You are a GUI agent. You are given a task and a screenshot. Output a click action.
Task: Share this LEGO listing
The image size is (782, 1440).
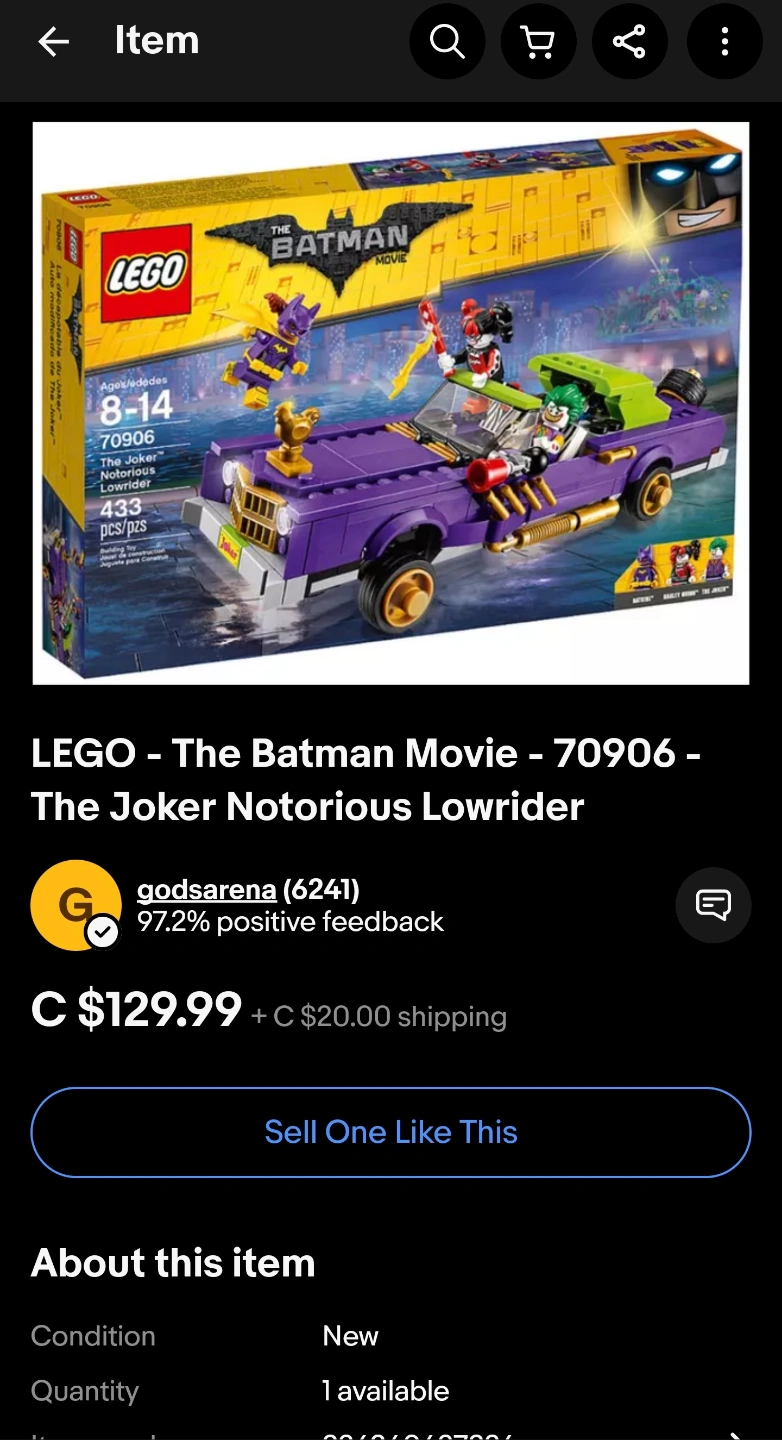point(629,41)
